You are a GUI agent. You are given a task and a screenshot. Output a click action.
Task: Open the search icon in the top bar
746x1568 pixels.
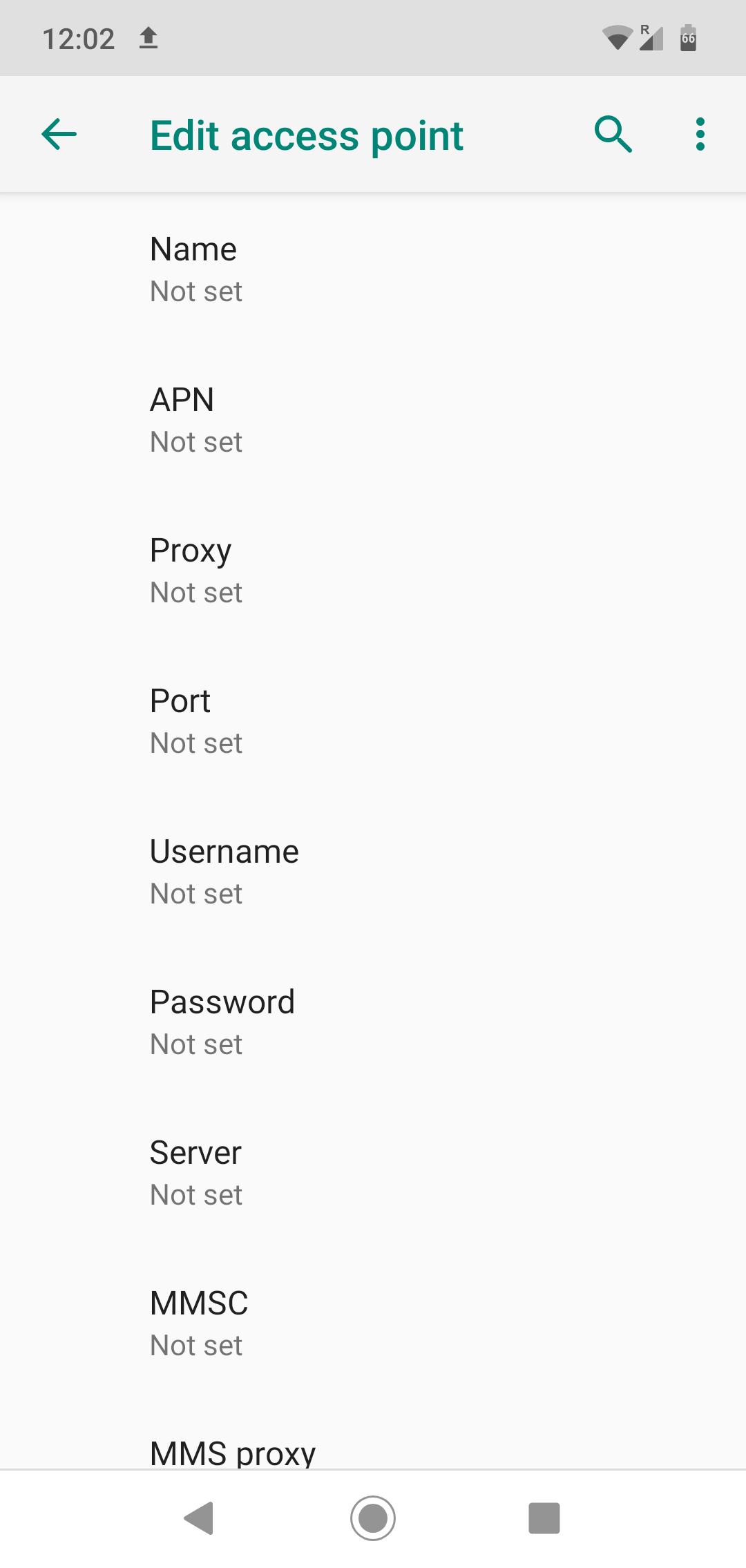pyautogui.click(x=613, y=133)
